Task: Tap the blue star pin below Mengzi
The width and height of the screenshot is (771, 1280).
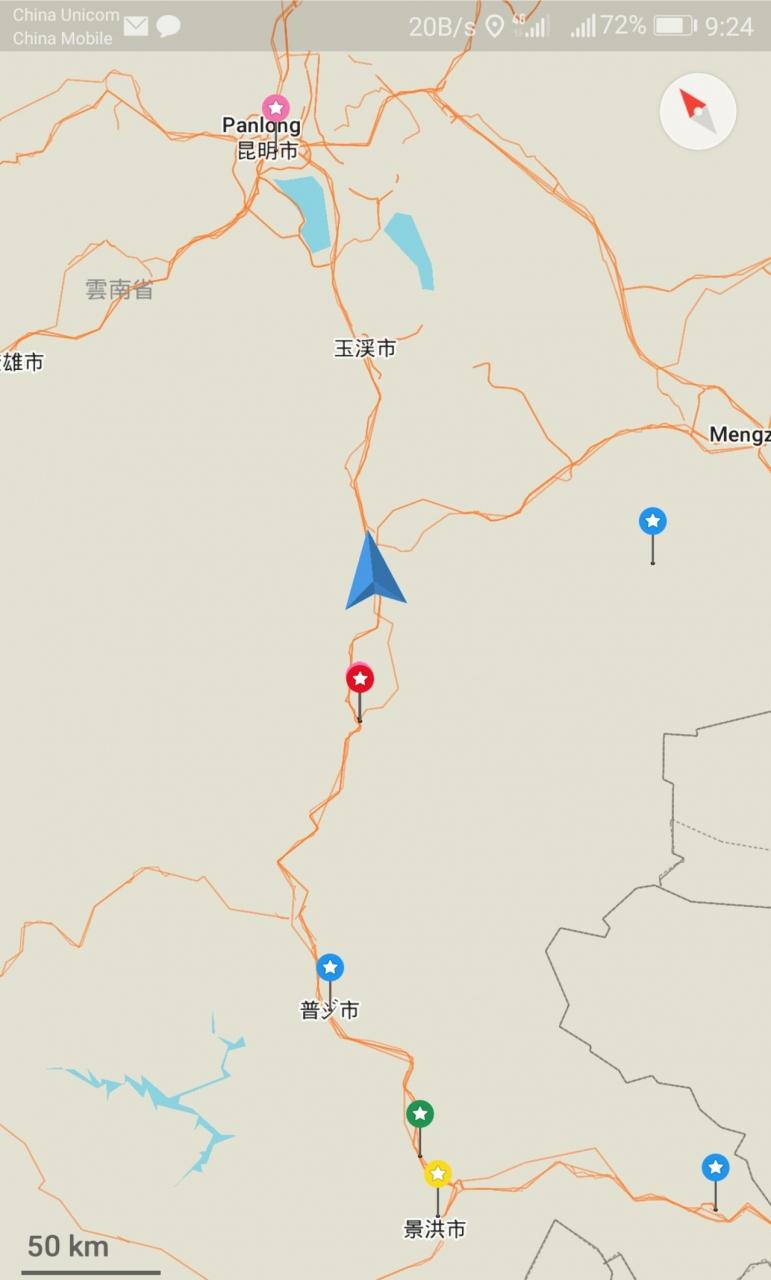Action: click(653, 521)
